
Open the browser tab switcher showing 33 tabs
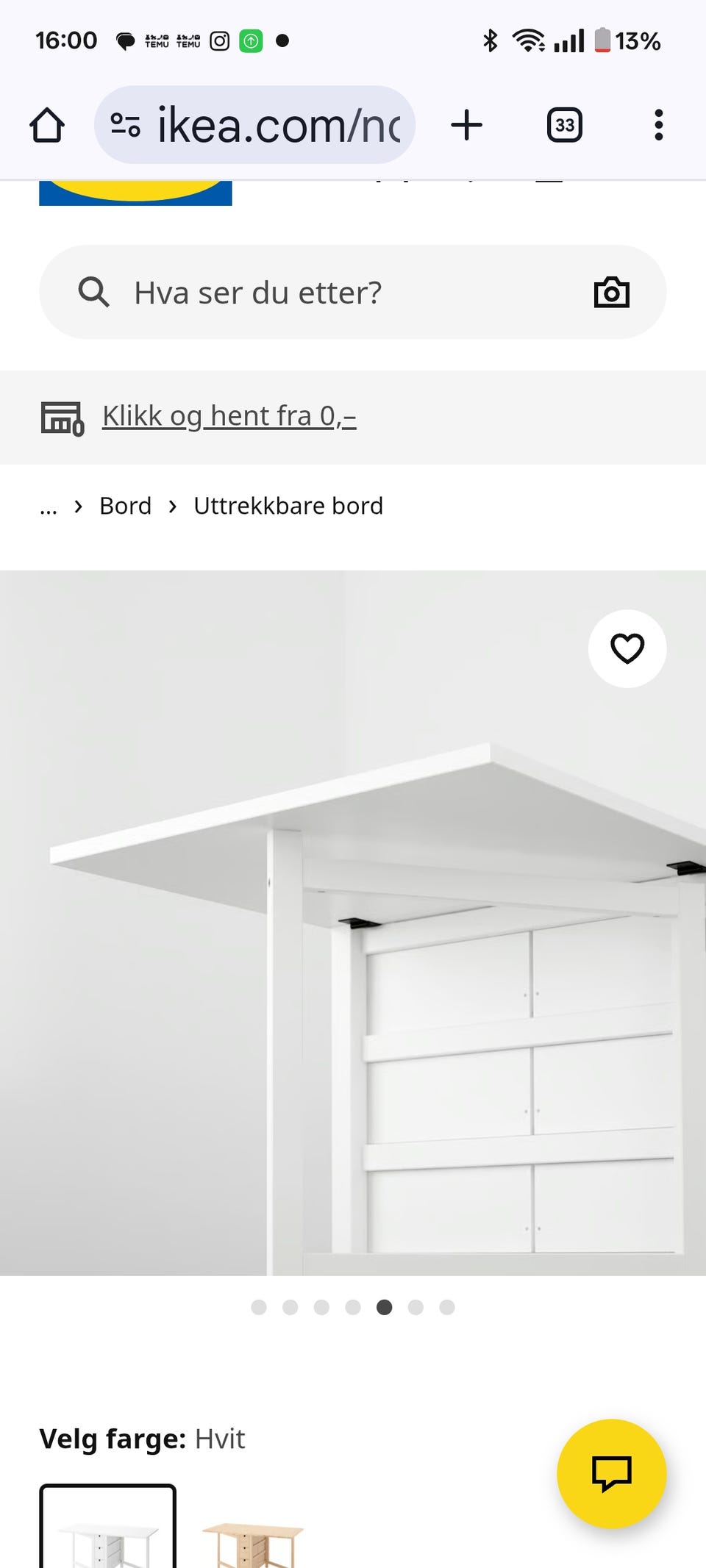563,124
